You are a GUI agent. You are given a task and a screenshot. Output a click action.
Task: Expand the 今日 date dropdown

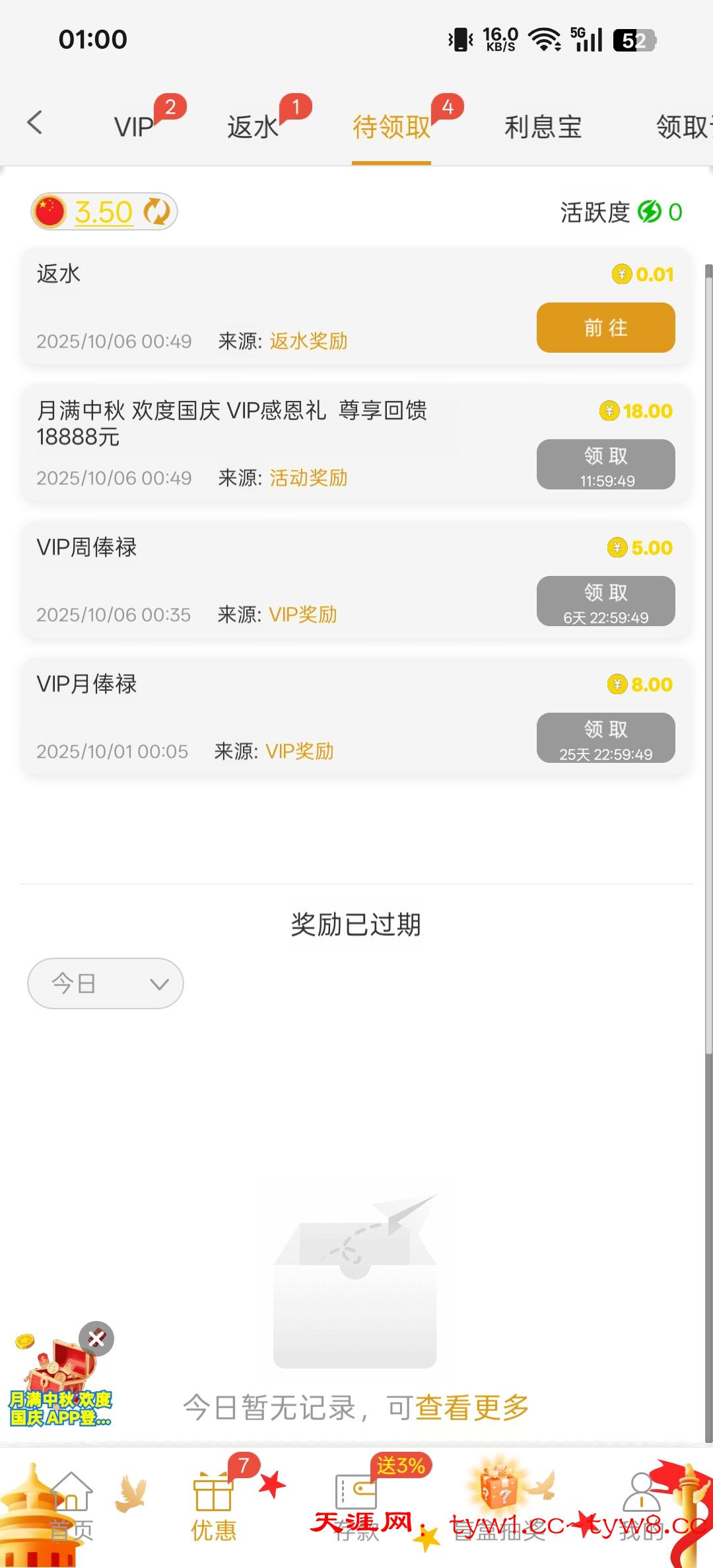[106, 983]
